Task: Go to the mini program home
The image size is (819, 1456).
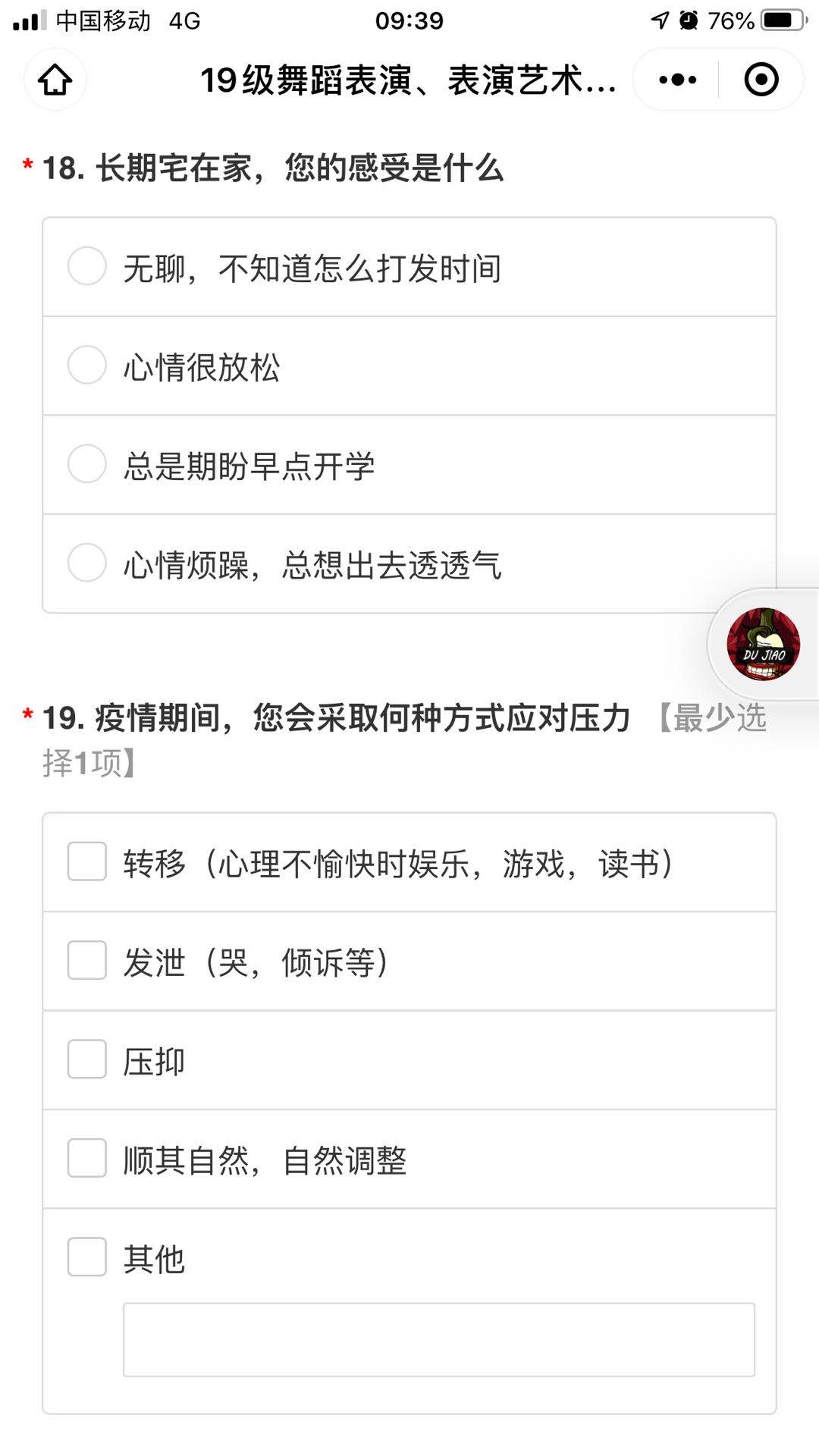Action: (x=55, y=80)
